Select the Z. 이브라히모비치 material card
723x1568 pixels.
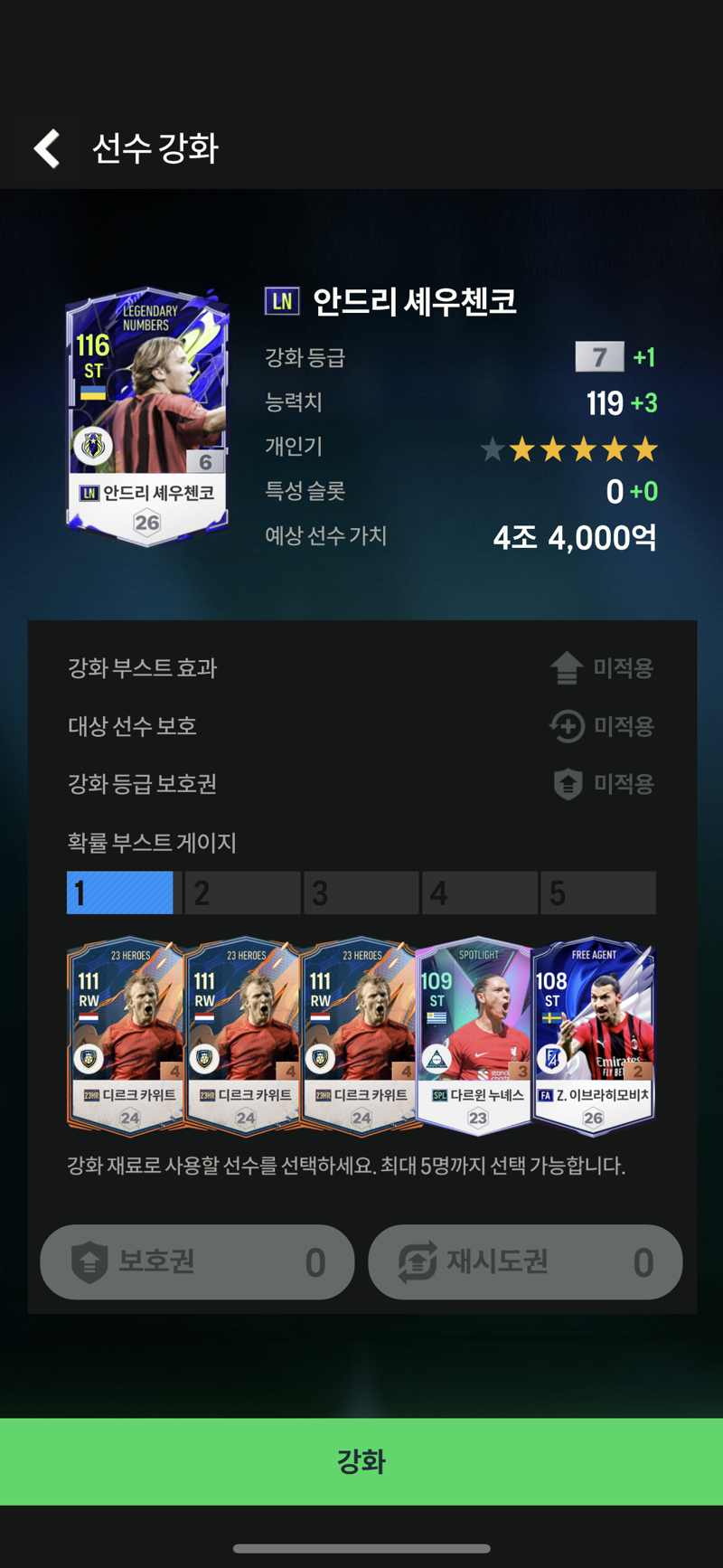pos(593,1035)
